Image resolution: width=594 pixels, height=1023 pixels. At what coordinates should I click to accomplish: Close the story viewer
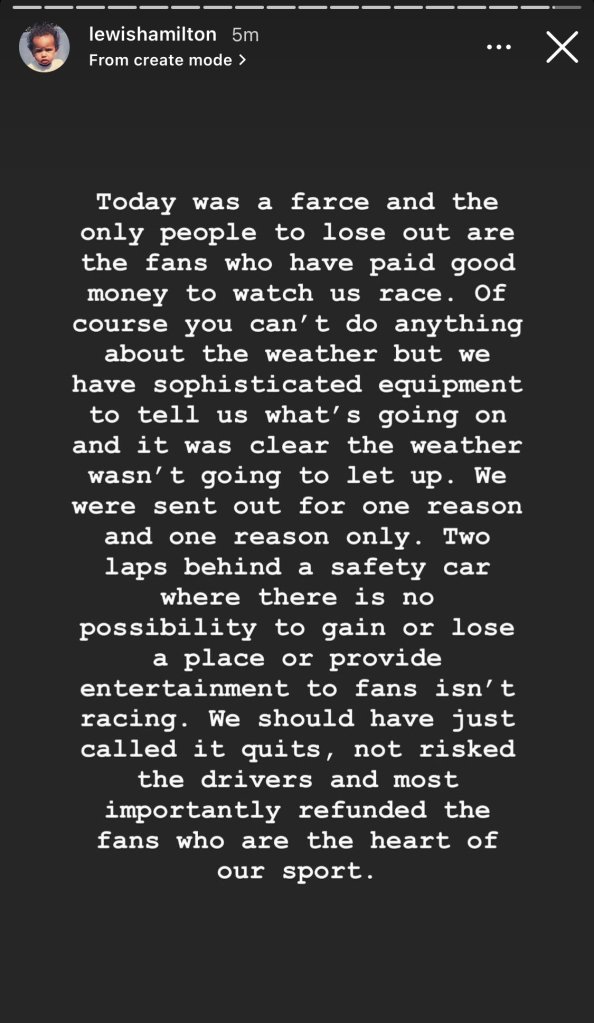pos(562,48)
